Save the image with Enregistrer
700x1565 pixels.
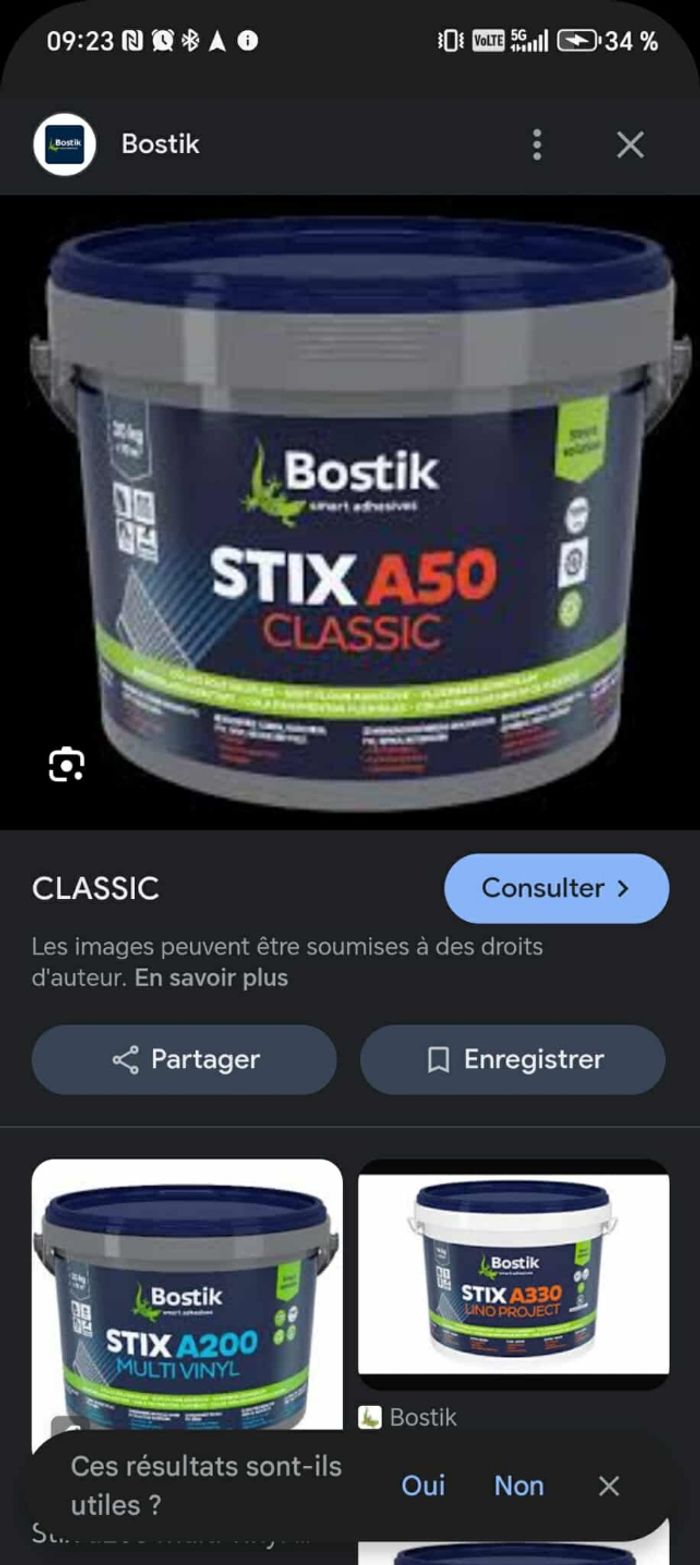(512, 1060)
